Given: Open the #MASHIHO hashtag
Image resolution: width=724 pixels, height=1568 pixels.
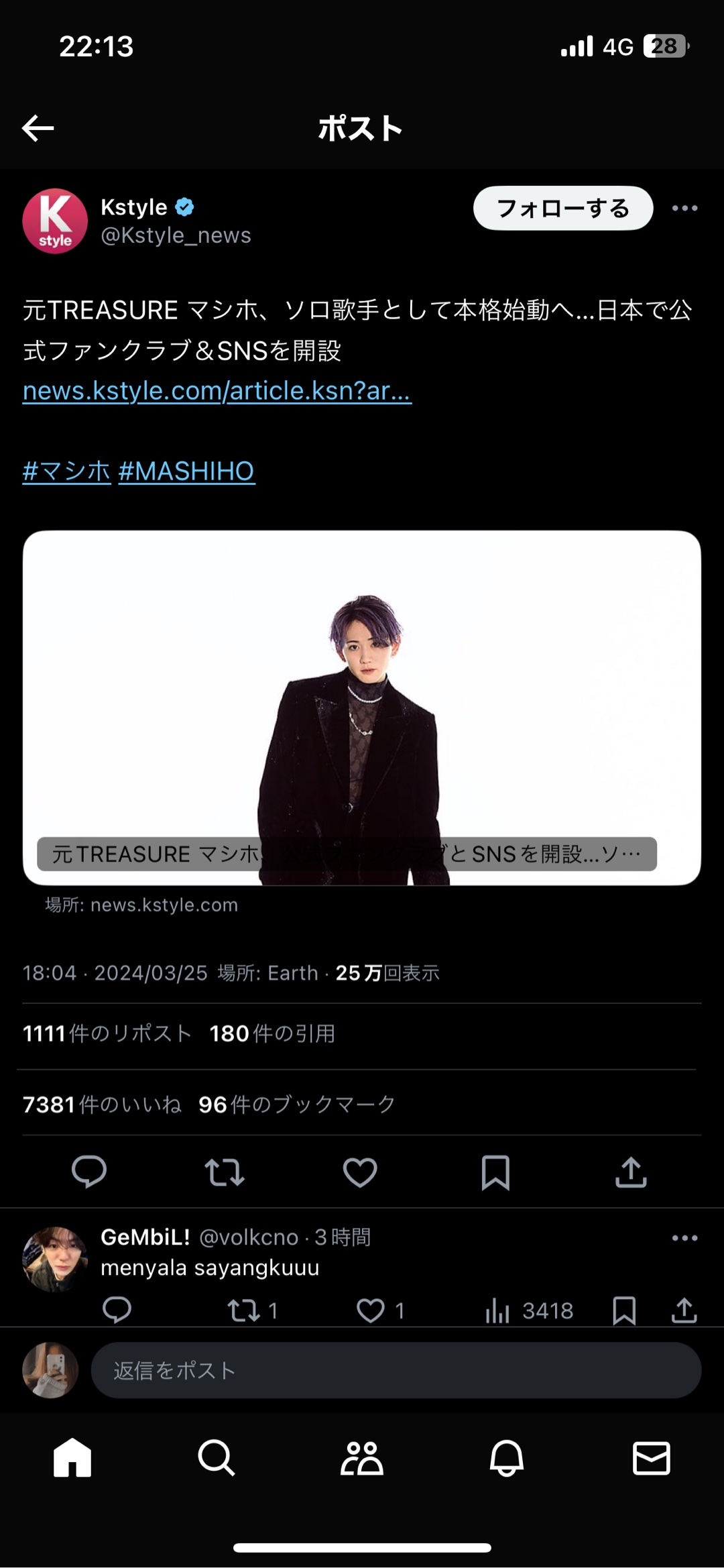Looking at the screenshot, I should click(186, 471).
